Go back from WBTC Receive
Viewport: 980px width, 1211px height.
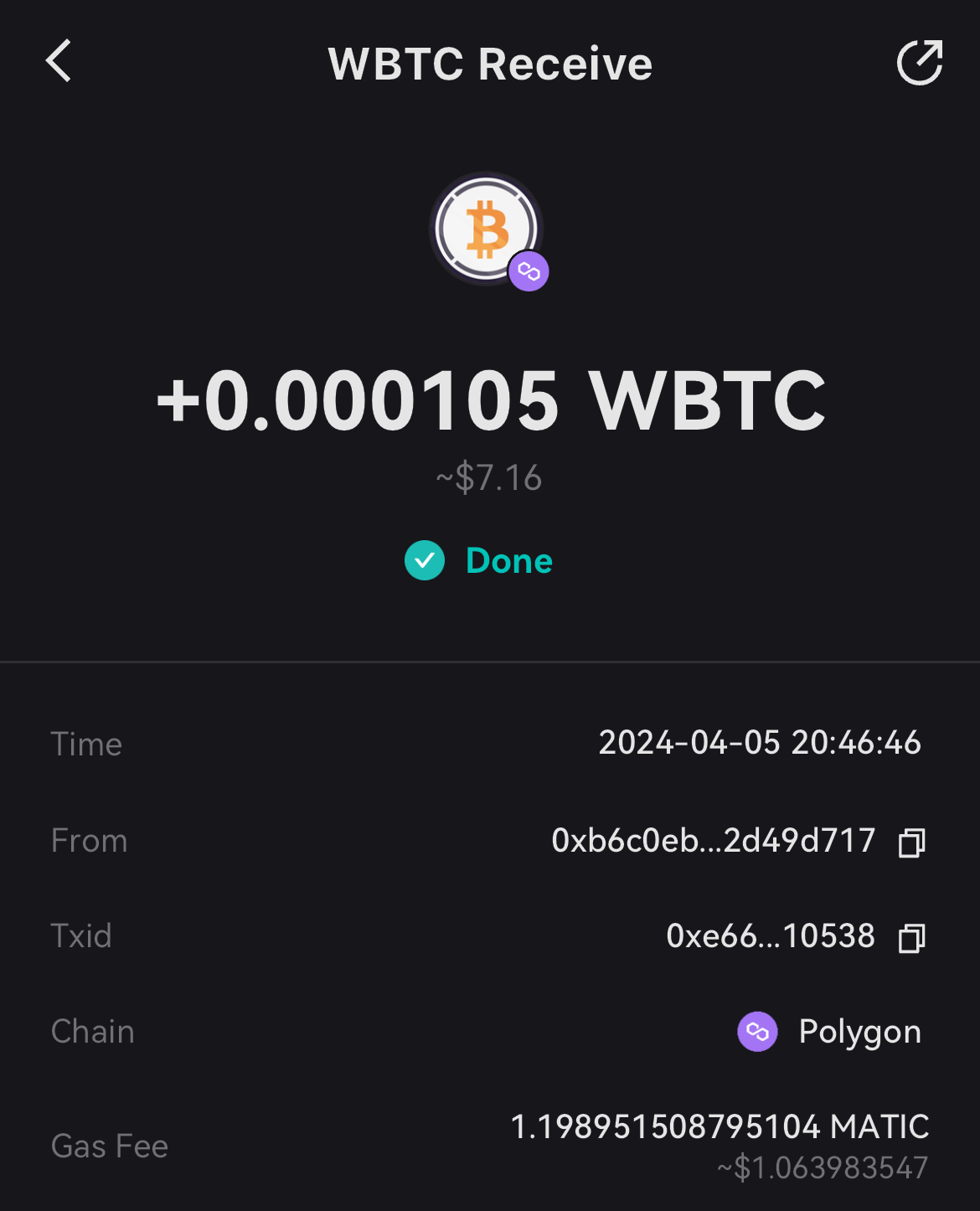pos(59,62)
